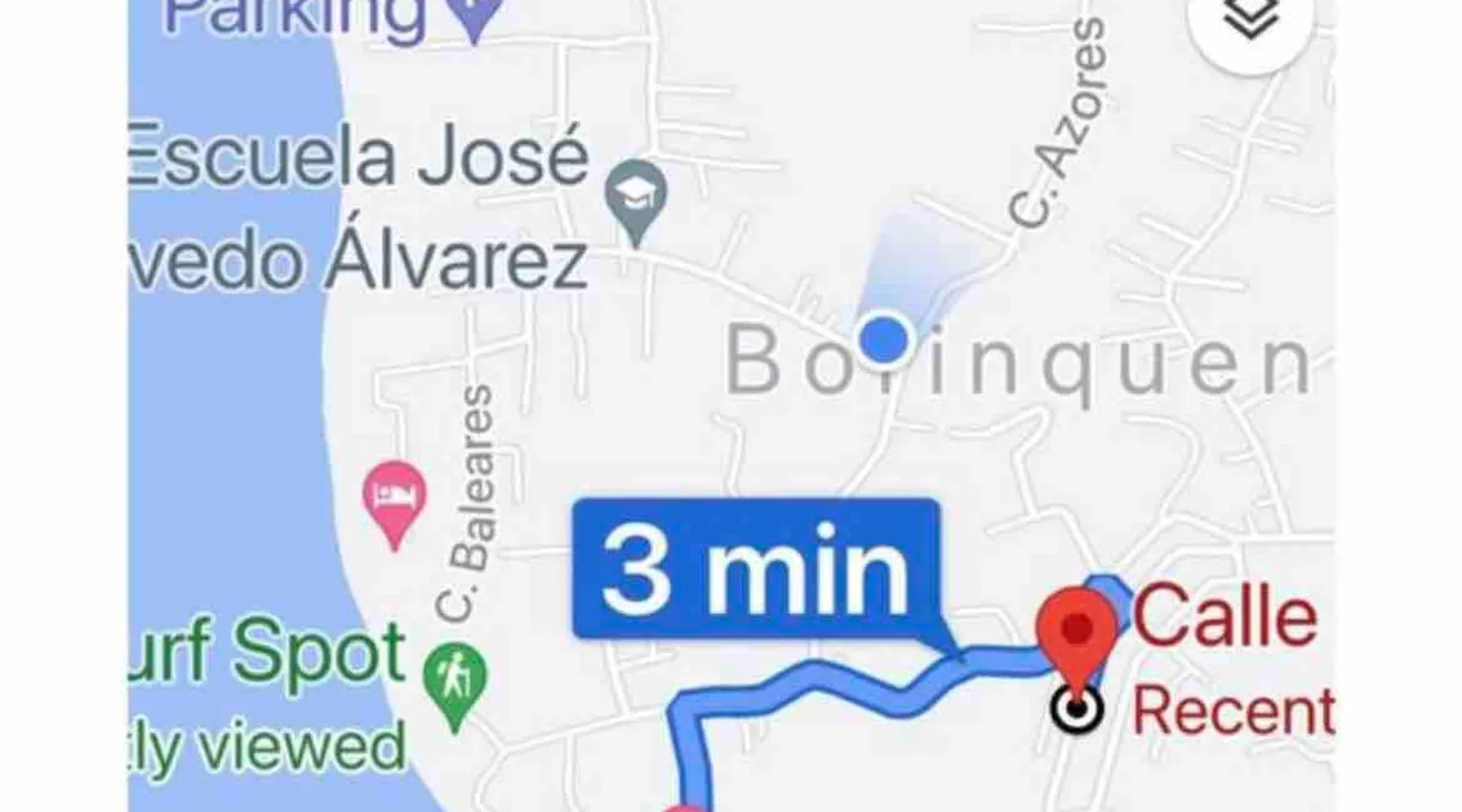The image size is (1462, 812).
Task: Tap the blue current location dot
Action: pos(883,337)
